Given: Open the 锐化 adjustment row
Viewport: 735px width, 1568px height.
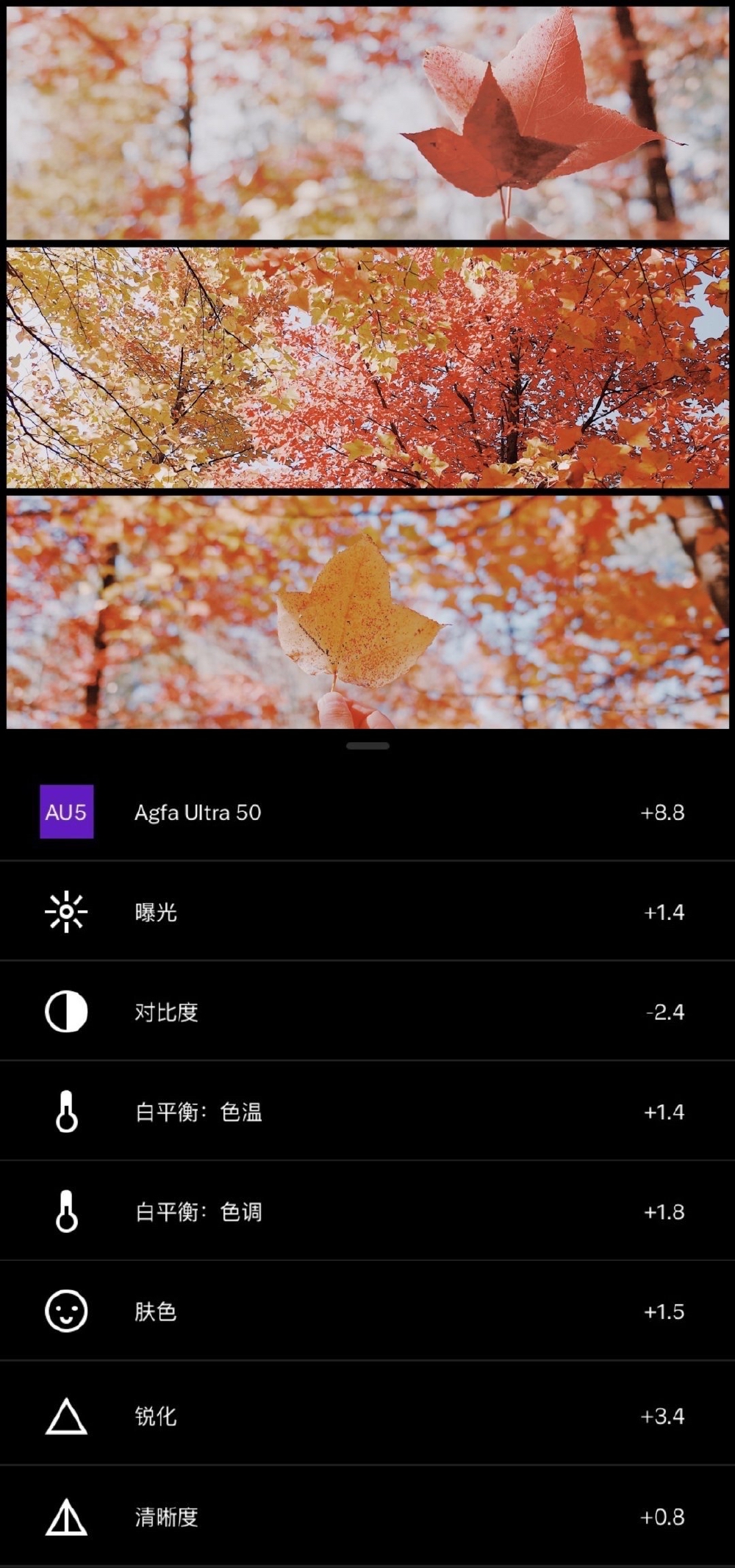Looking at the screenshot, I should coord(367,1413).
